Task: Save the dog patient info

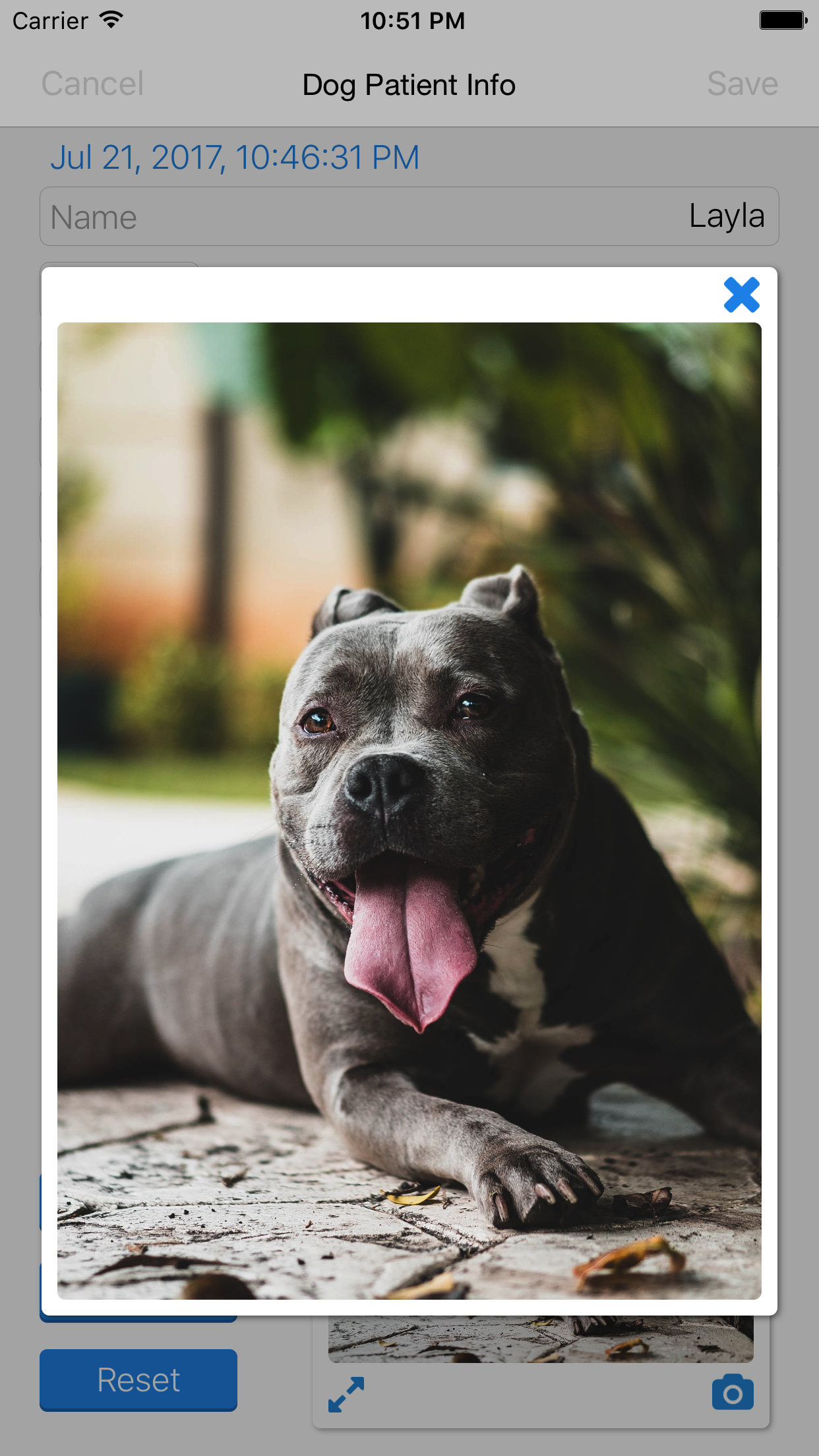Action: coord(742,84)
